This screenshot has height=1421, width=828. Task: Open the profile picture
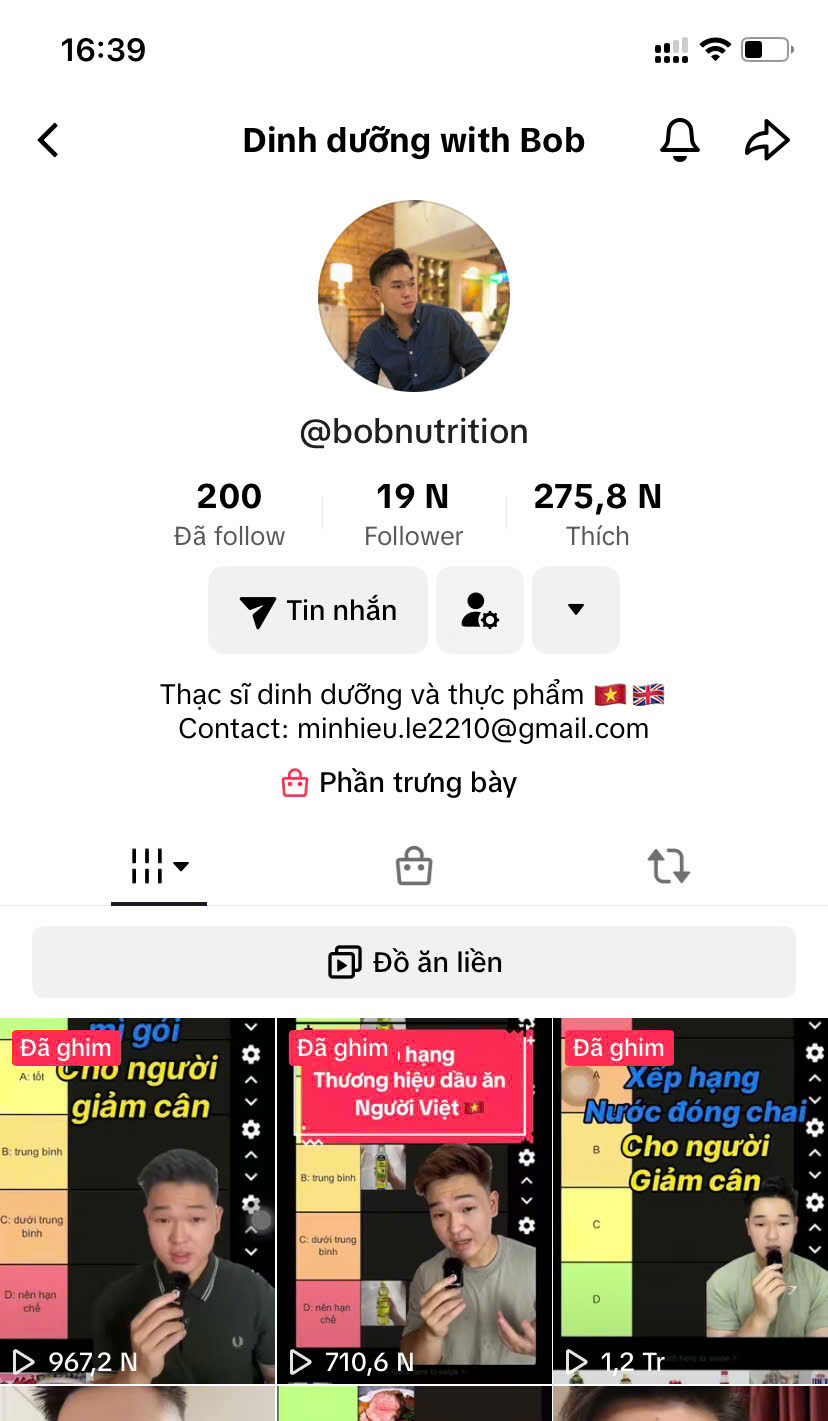(414, 295)
